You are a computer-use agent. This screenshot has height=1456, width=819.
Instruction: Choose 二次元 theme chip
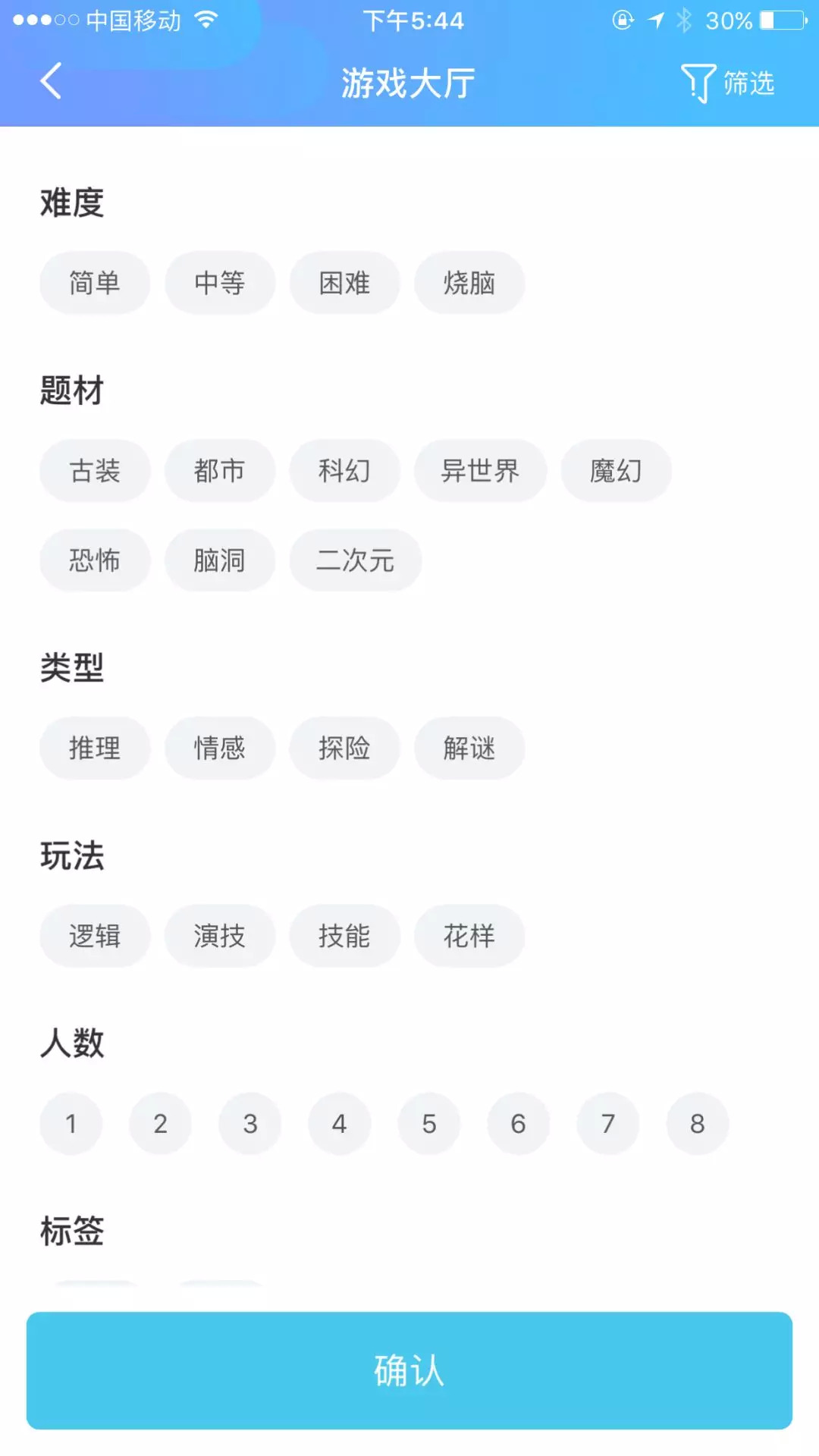coord(355,560)
